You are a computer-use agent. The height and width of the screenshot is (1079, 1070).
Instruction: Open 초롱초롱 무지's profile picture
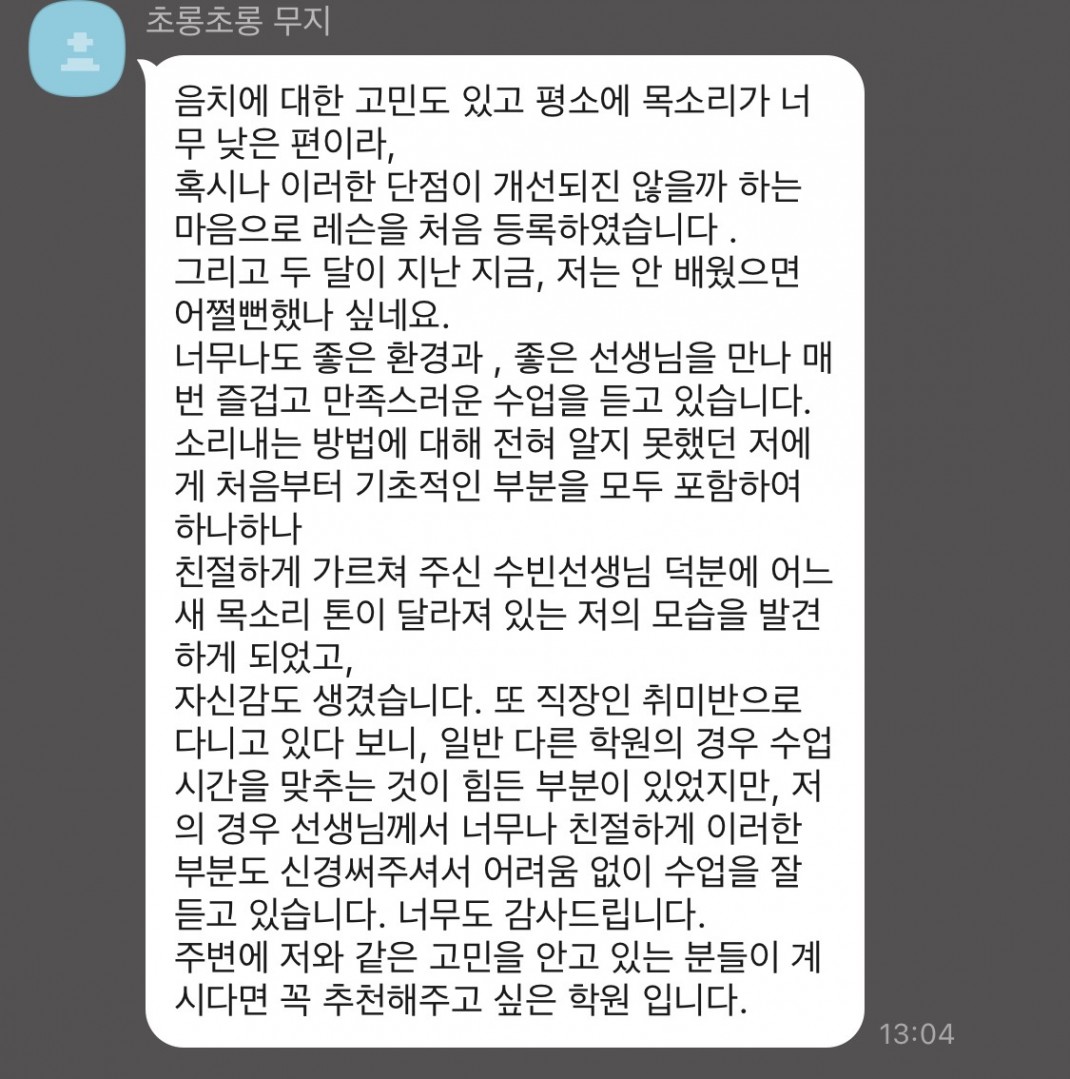77,46
